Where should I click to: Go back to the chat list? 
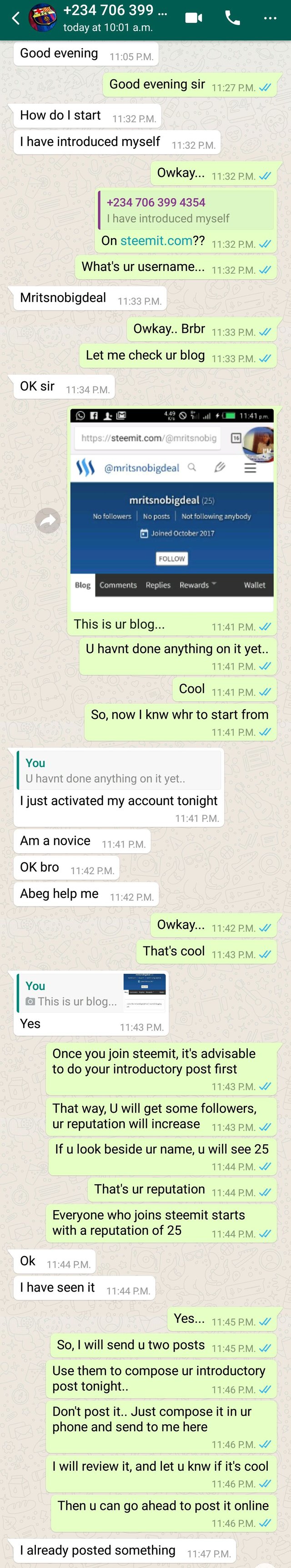pos(15,19)
